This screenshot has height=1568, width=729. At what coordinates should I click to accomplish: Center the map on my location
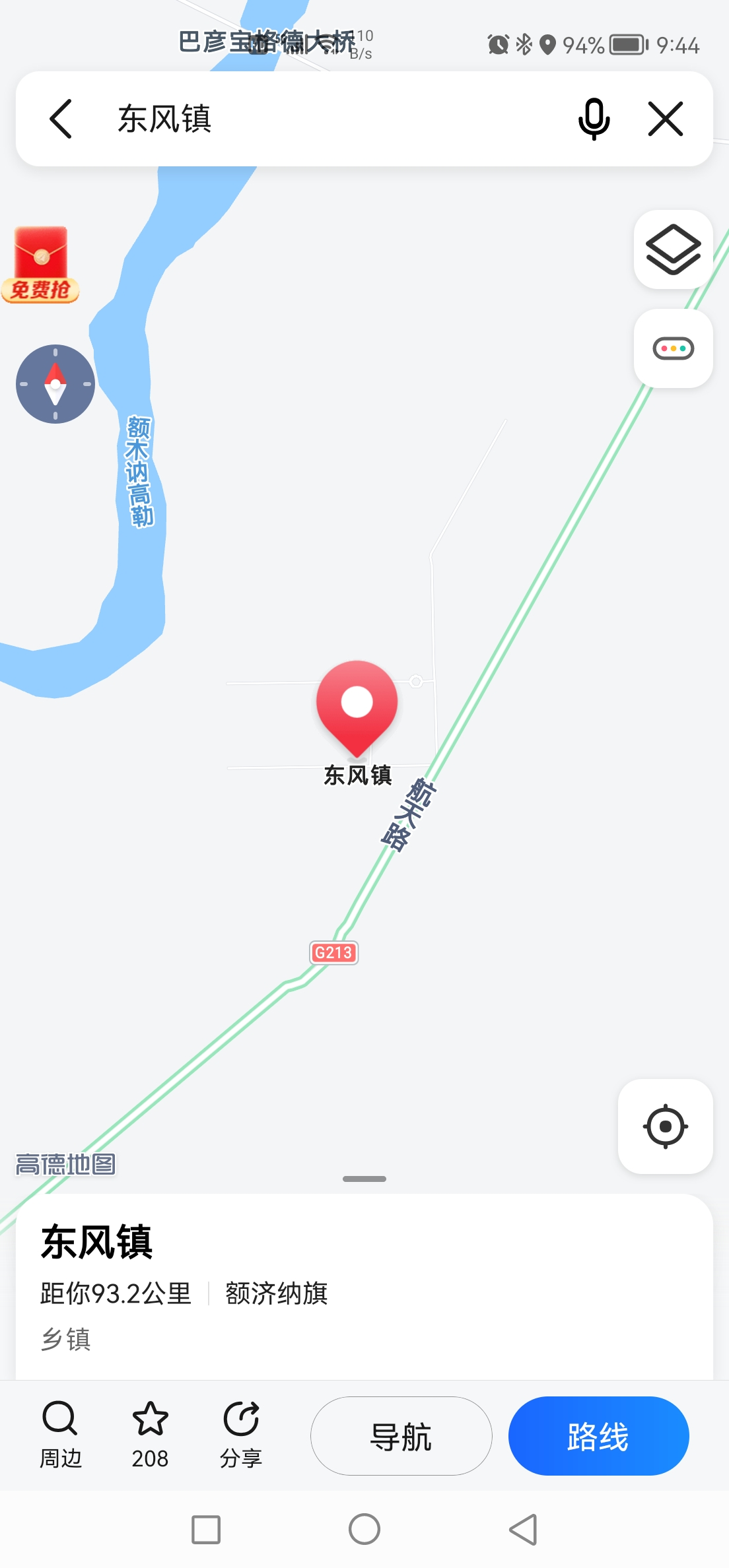pyautogui.click(x=665, y=1126)
